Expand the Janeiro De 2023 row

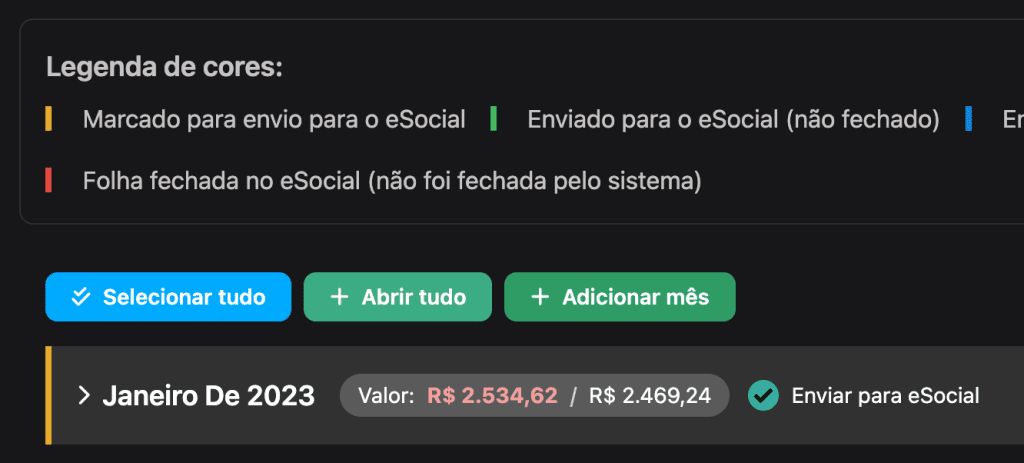click(85, 396)
